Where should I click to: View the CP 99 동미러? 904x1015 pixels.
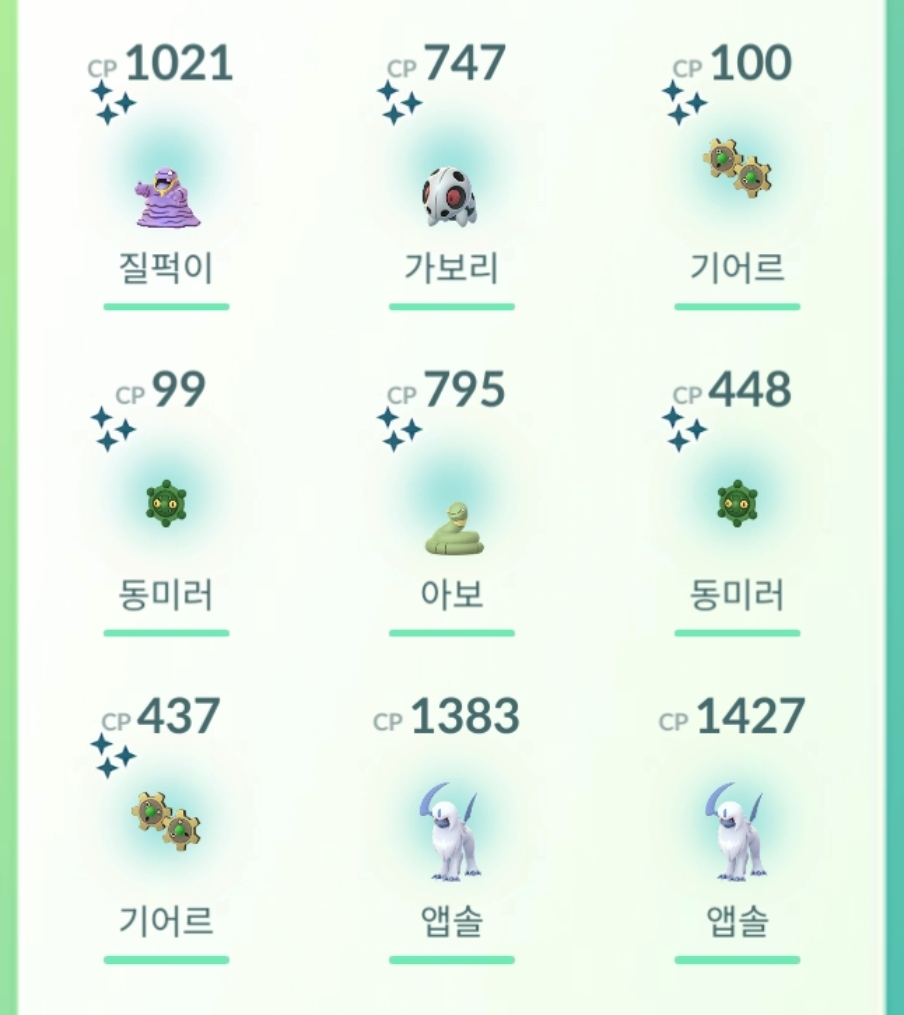coord(166,503)
